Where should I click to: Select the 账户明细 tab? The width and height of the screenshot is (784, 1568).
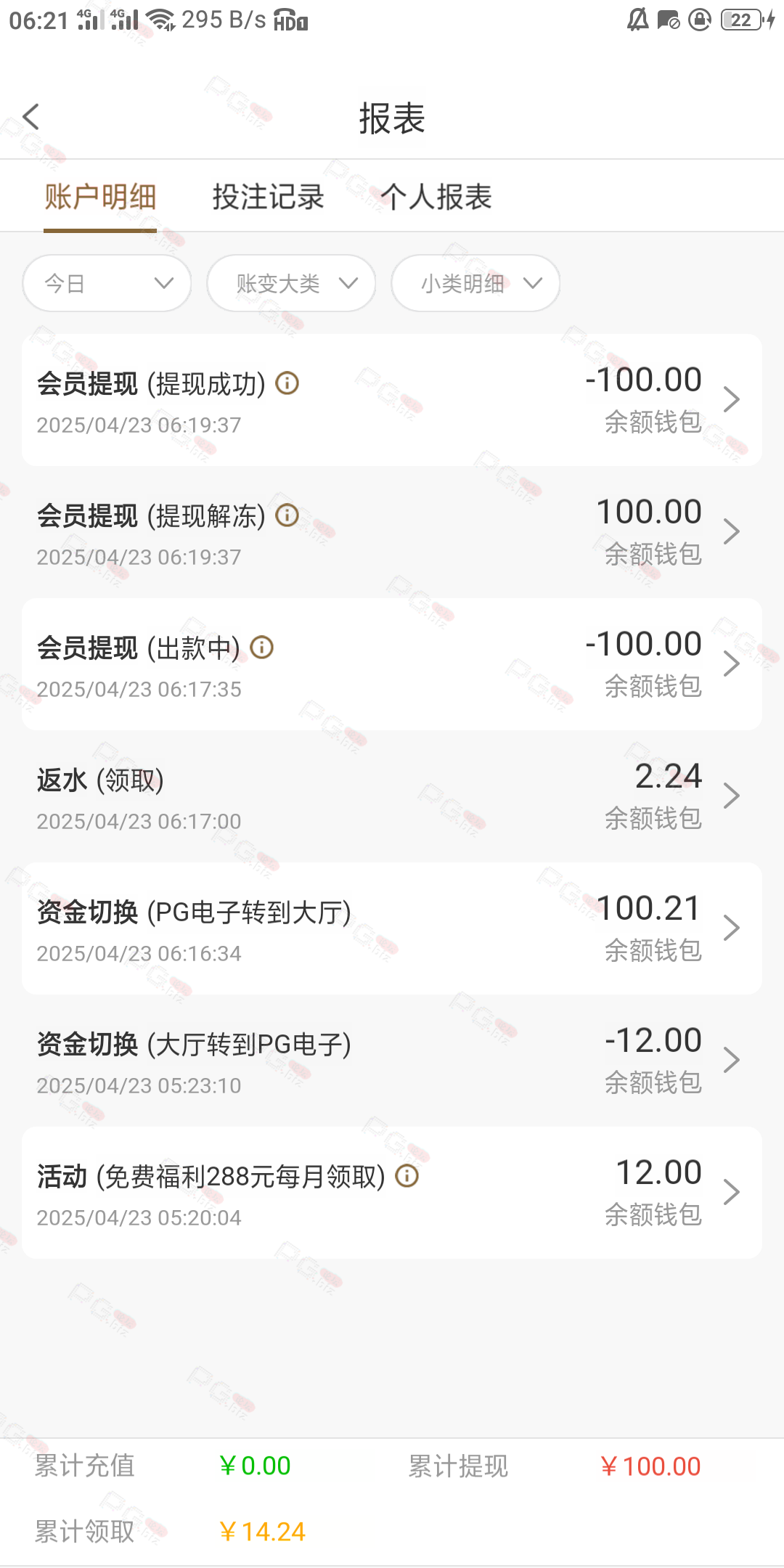click(100, 197)
